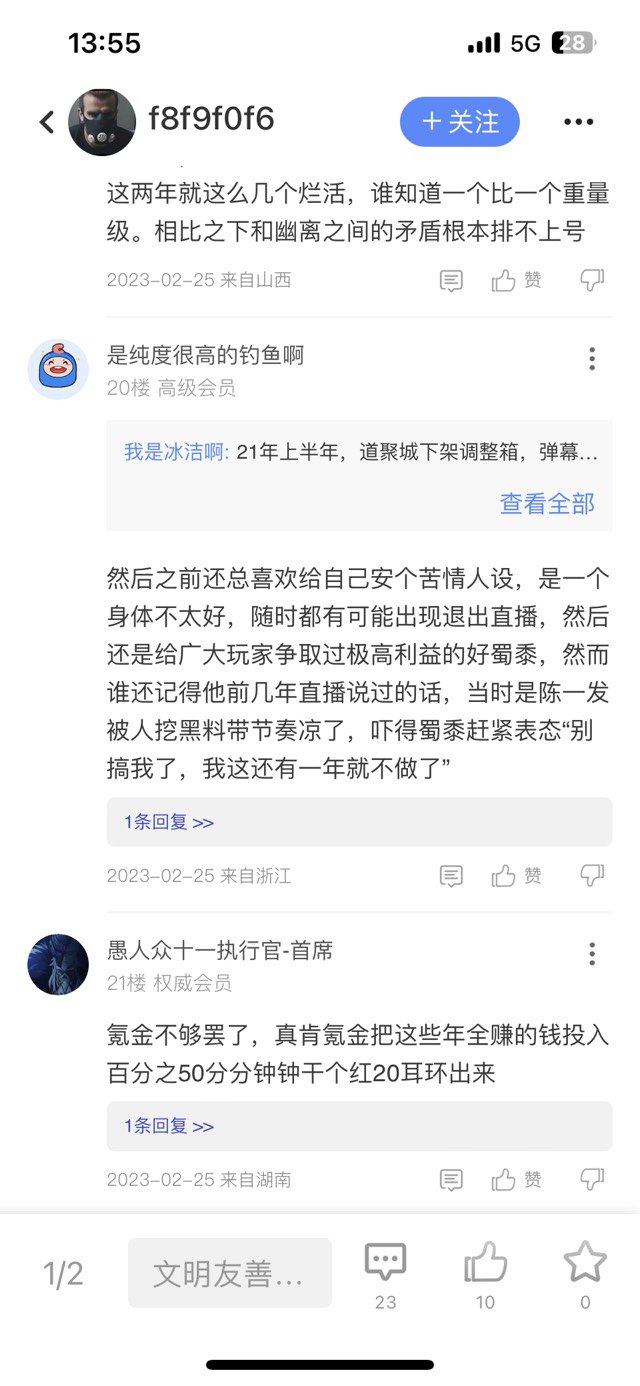Viewport: 640px width, 1386px height.
Task: Dislike the comment posted 来自山西
Action: click(592, 280)
